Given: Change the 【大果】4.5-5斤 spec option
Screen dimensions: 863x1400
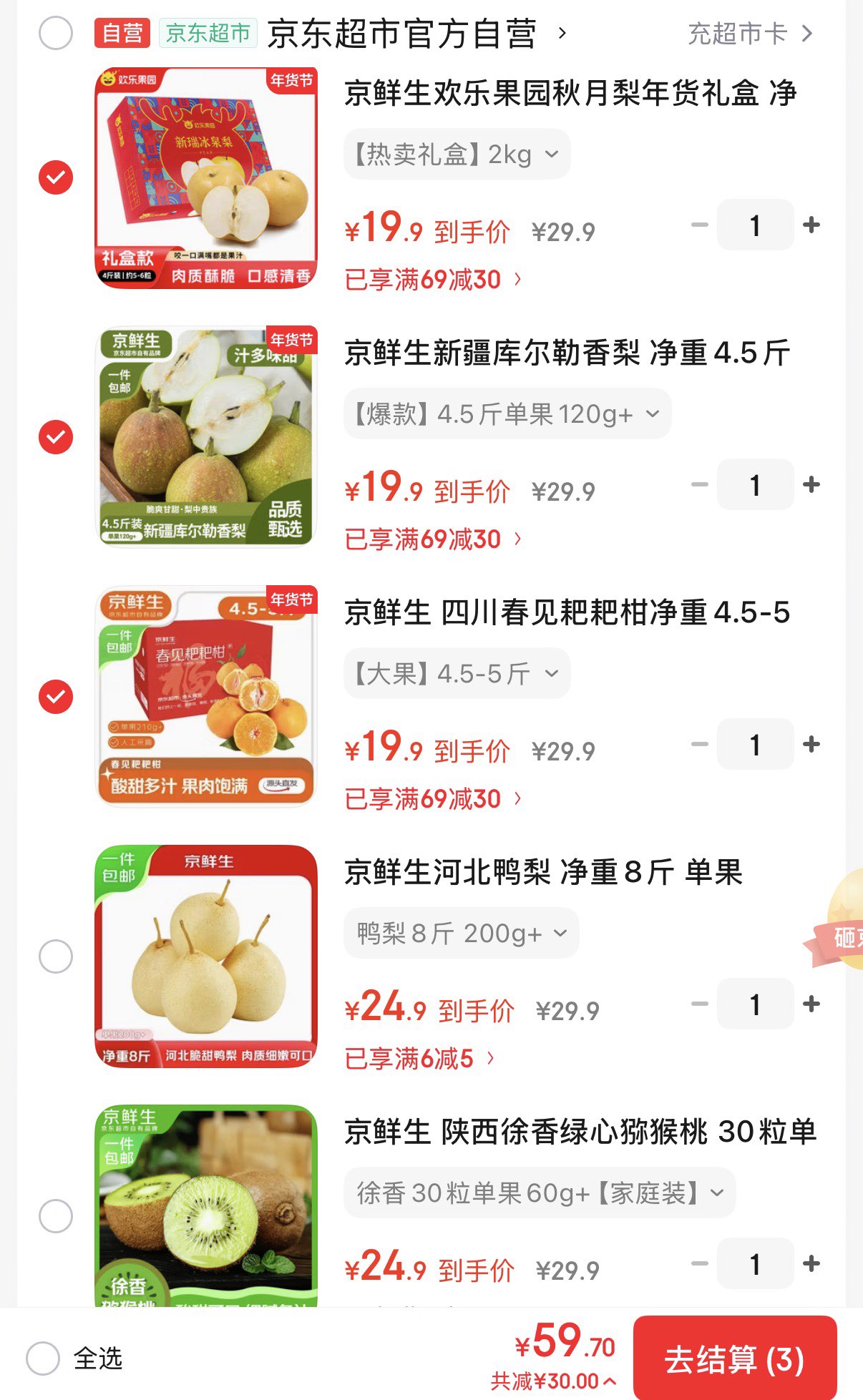Looking at the screenshot, I should 457,673.
